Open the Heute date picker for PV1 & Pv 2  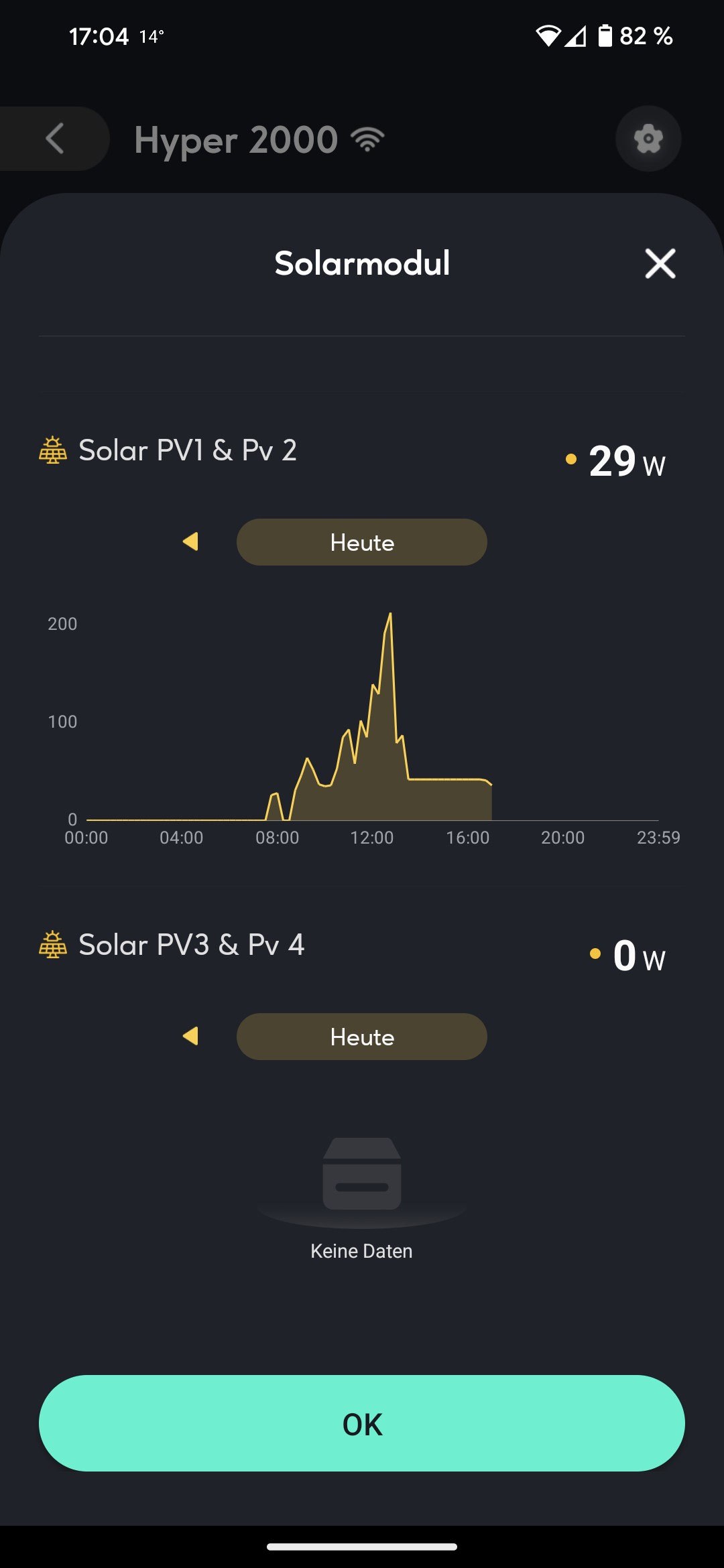coord(362,542)
